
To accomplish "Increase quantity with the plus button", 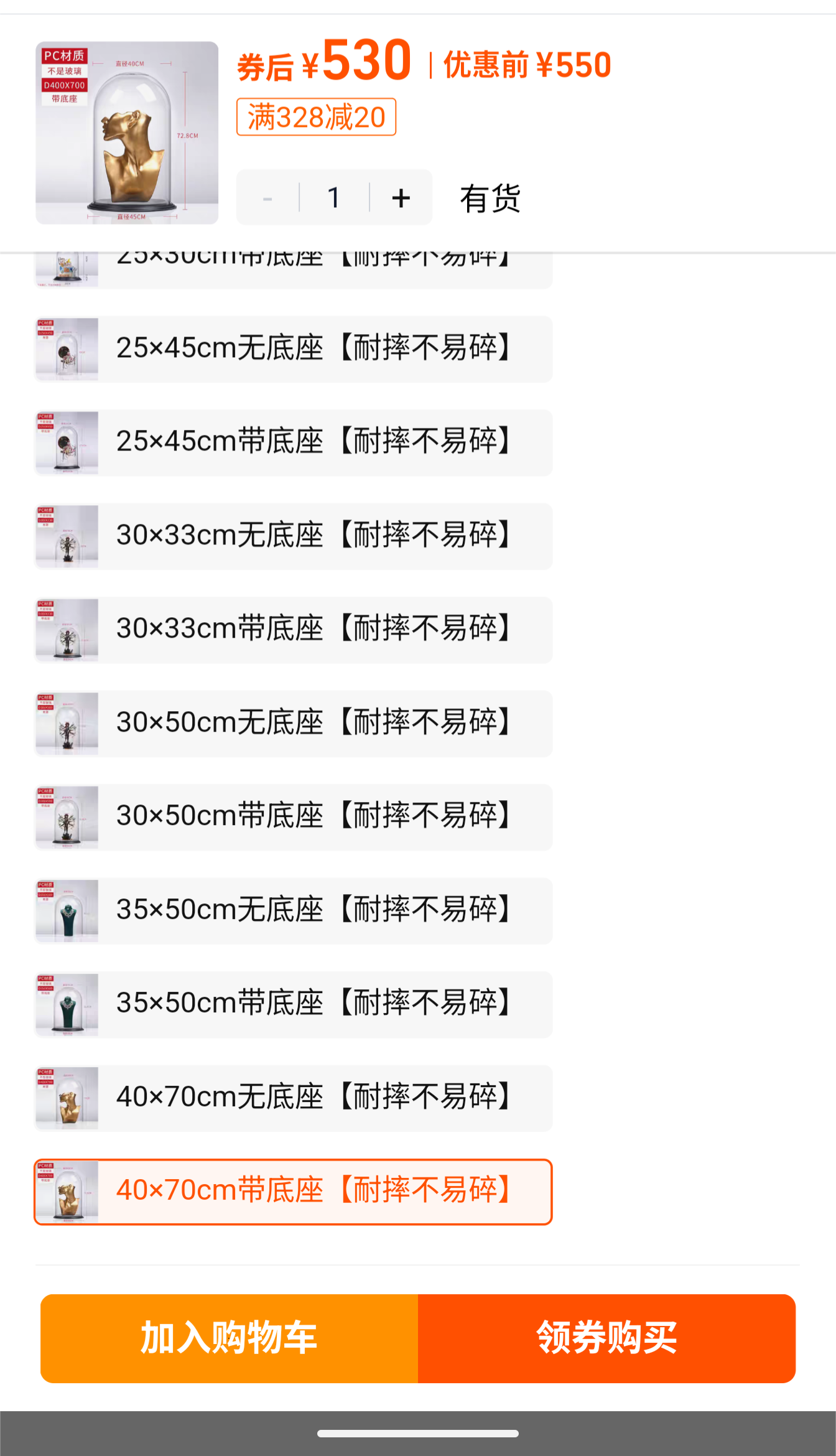I will (x=401, y=198).
